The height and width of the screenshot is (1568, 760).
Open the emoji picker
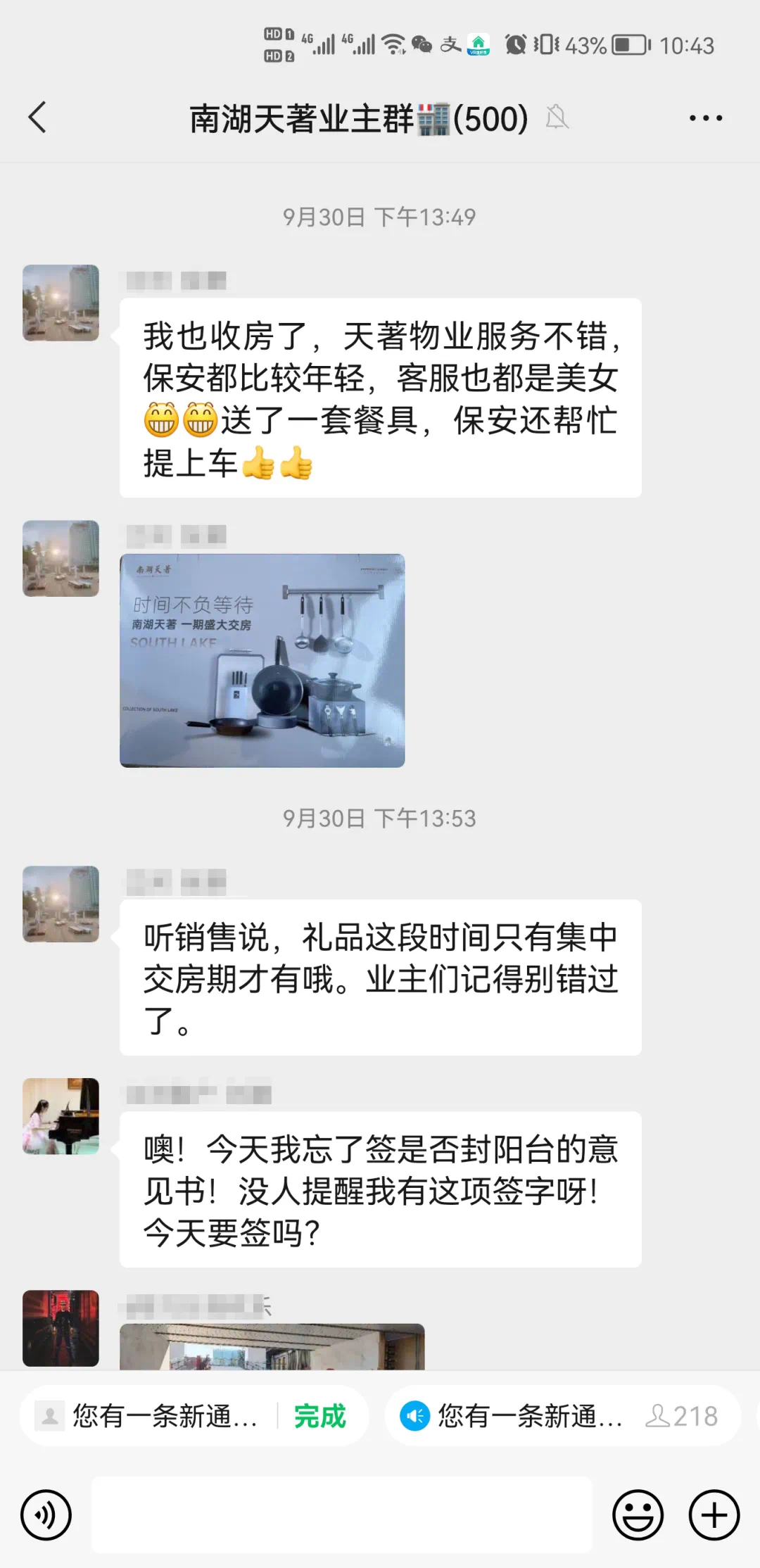pos(638,1515)
